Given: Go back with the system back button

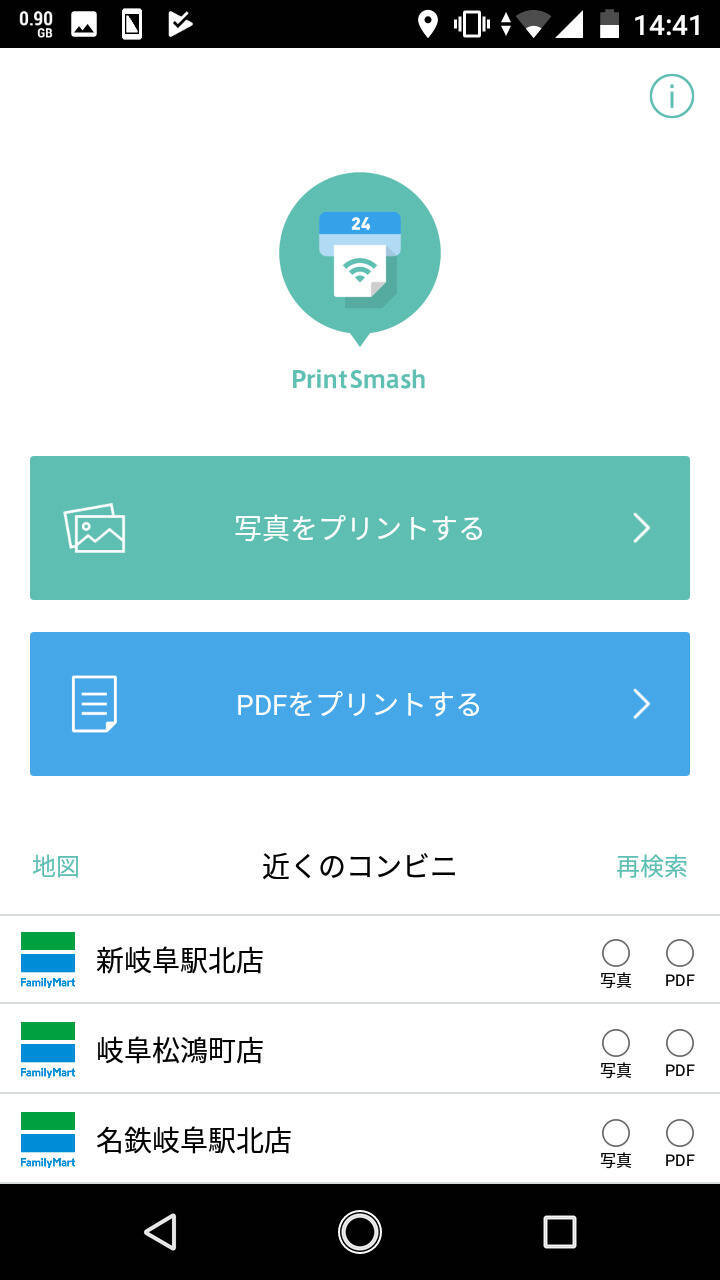Looking at the screenshot, I should pyautogui.click(x=161, y=1232).
